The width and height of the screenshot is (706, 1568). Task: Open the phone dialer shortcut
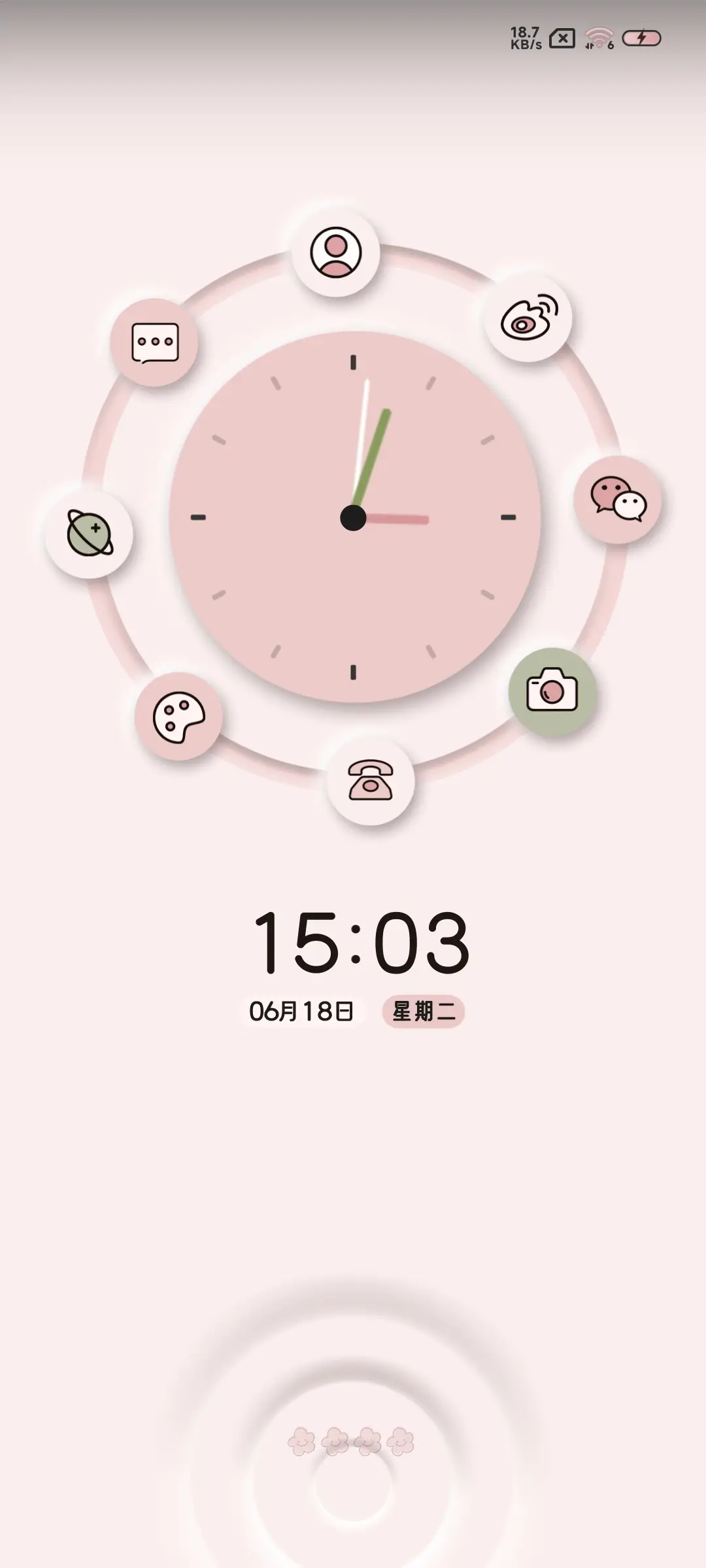pos(371,781)
